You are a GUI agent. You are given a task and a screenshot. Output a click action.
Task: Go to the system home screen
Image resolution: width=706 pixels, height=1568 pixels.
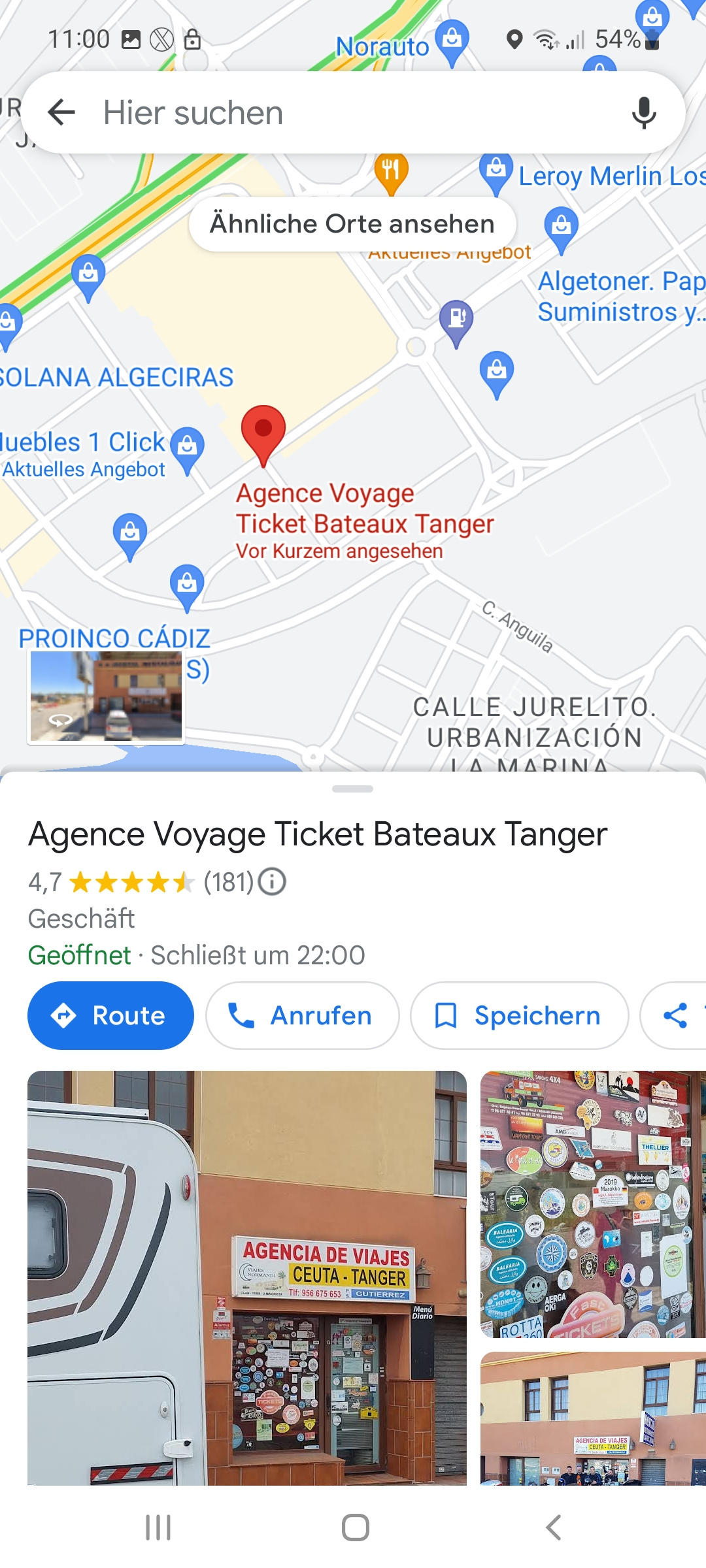(355, 1527)
